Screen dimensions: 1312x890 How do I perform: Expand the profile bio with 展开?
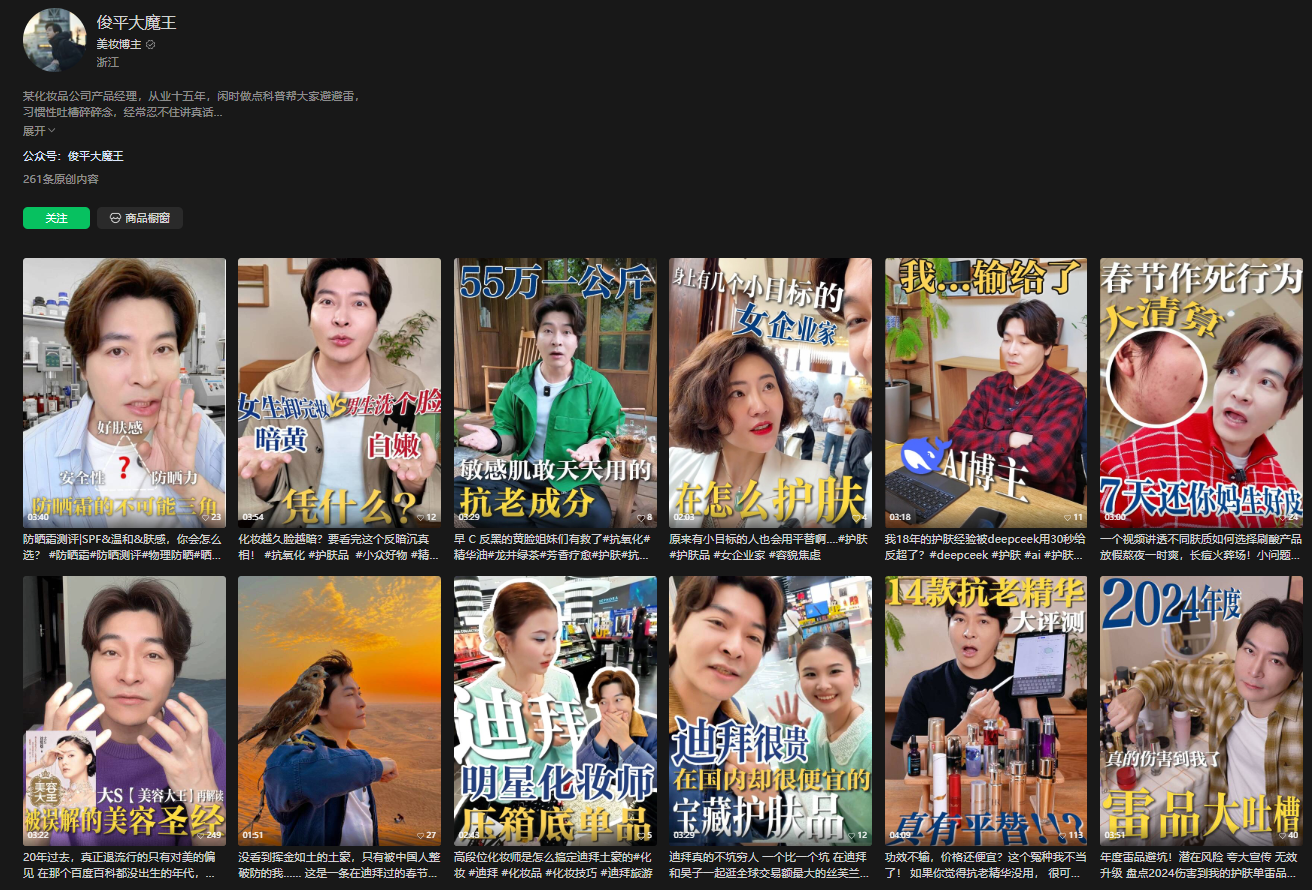39,131
